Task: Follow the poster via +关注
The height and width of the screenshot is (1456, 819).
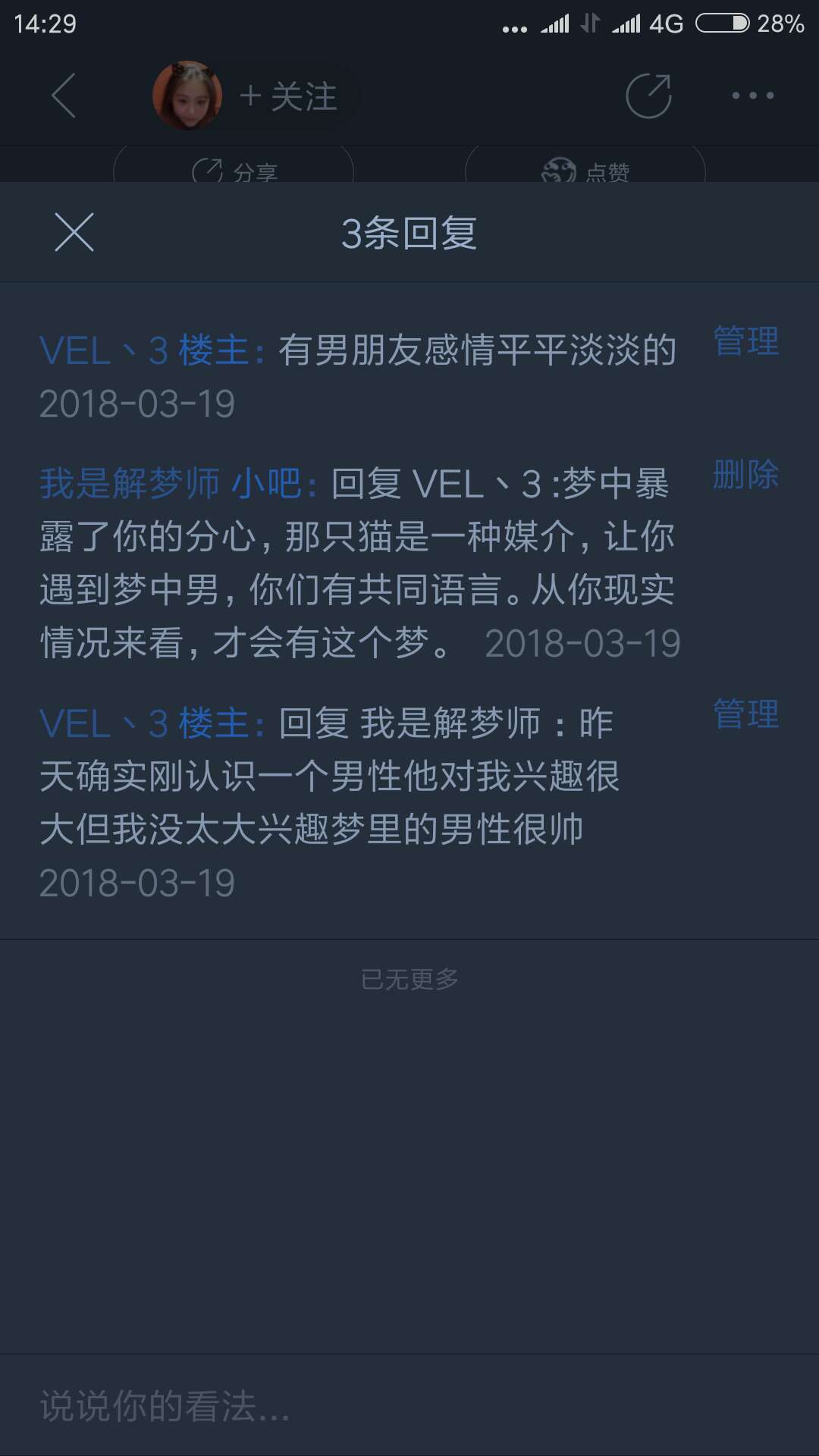Action: click(x=289, y=97)
